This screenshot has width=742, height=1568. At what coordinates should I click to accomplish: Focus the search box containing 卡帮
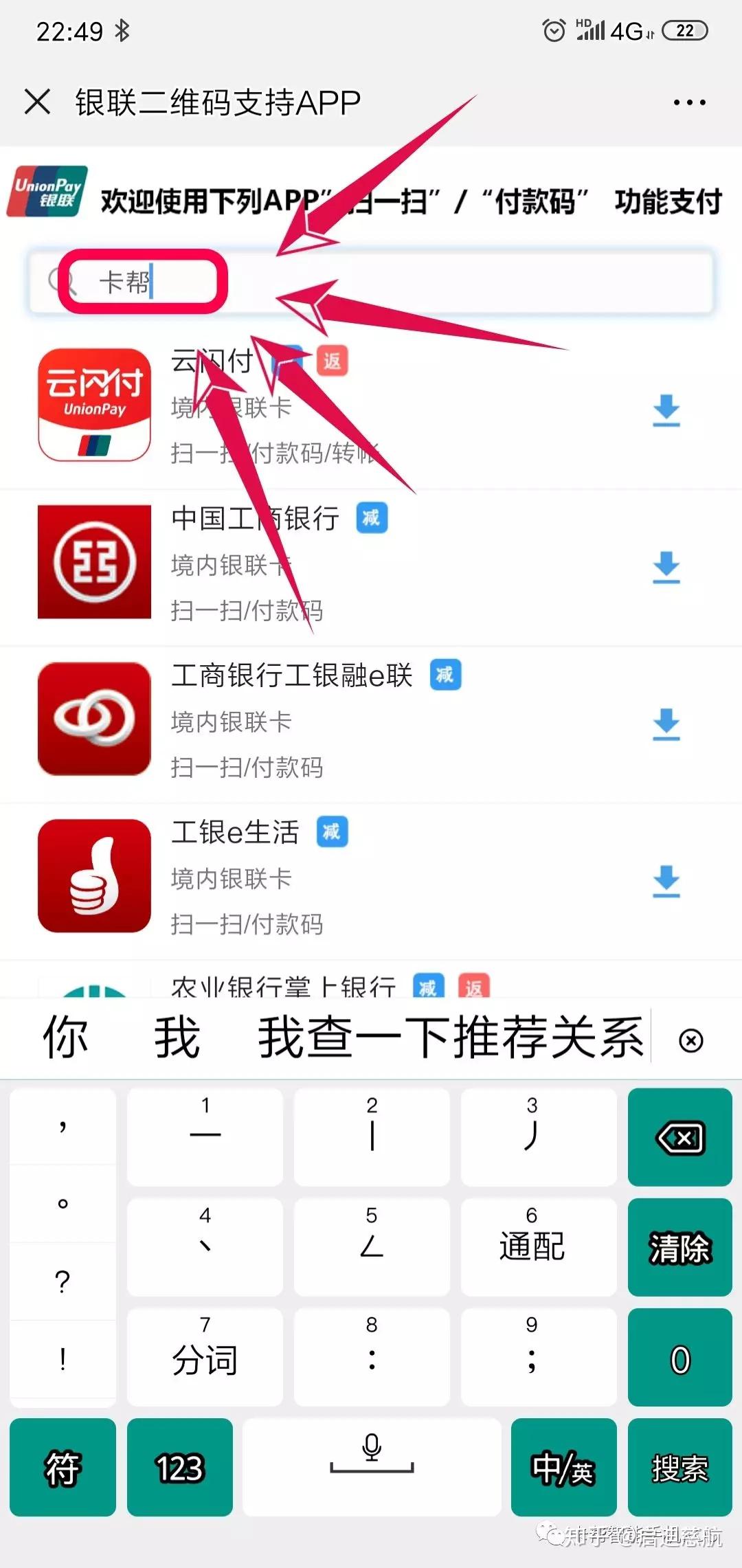370,282
